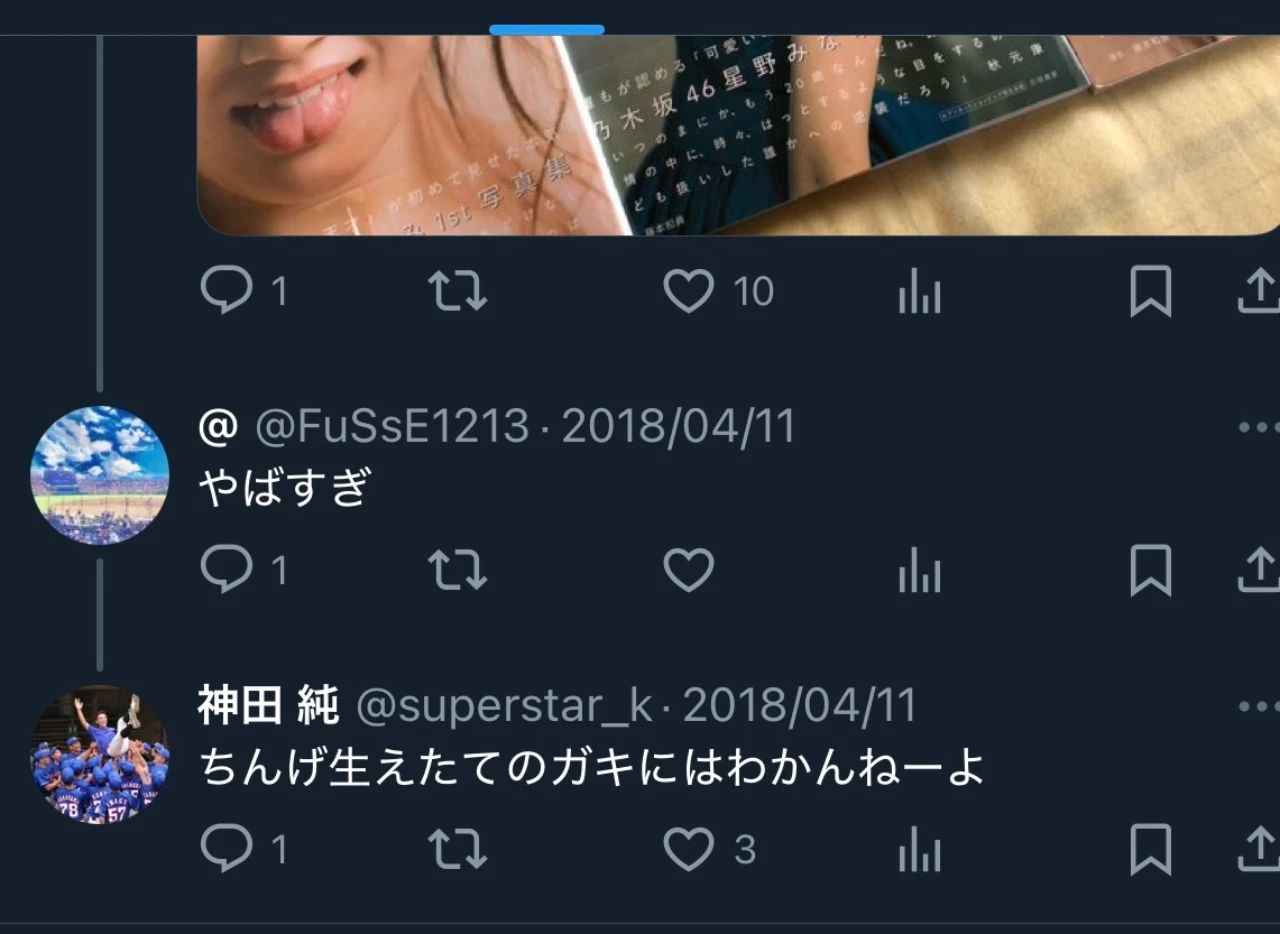This screenshot has width=1280, height=934.
Task: View analytics of the top photo tweet
Action: 919,292
